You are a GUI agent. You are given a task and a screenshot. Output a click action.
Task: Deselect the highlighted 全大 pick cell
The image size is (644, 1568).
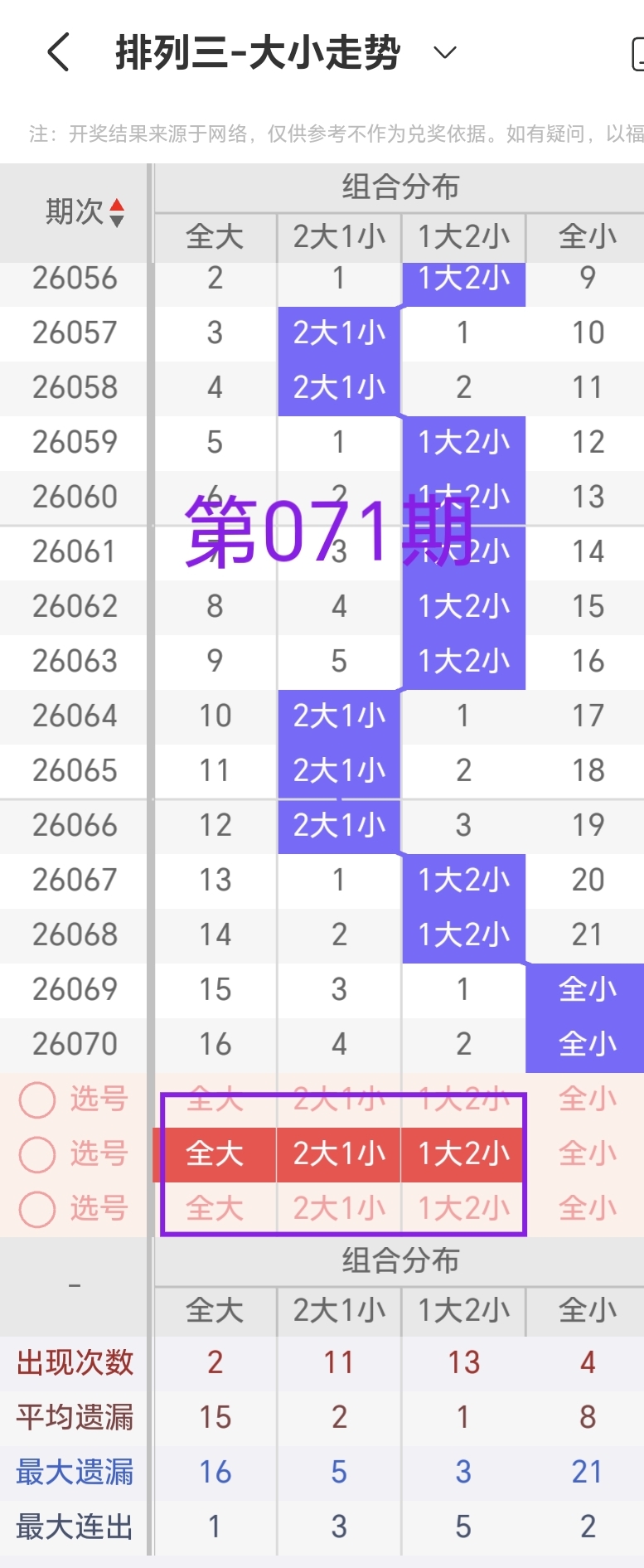[x=214, y=1153]
